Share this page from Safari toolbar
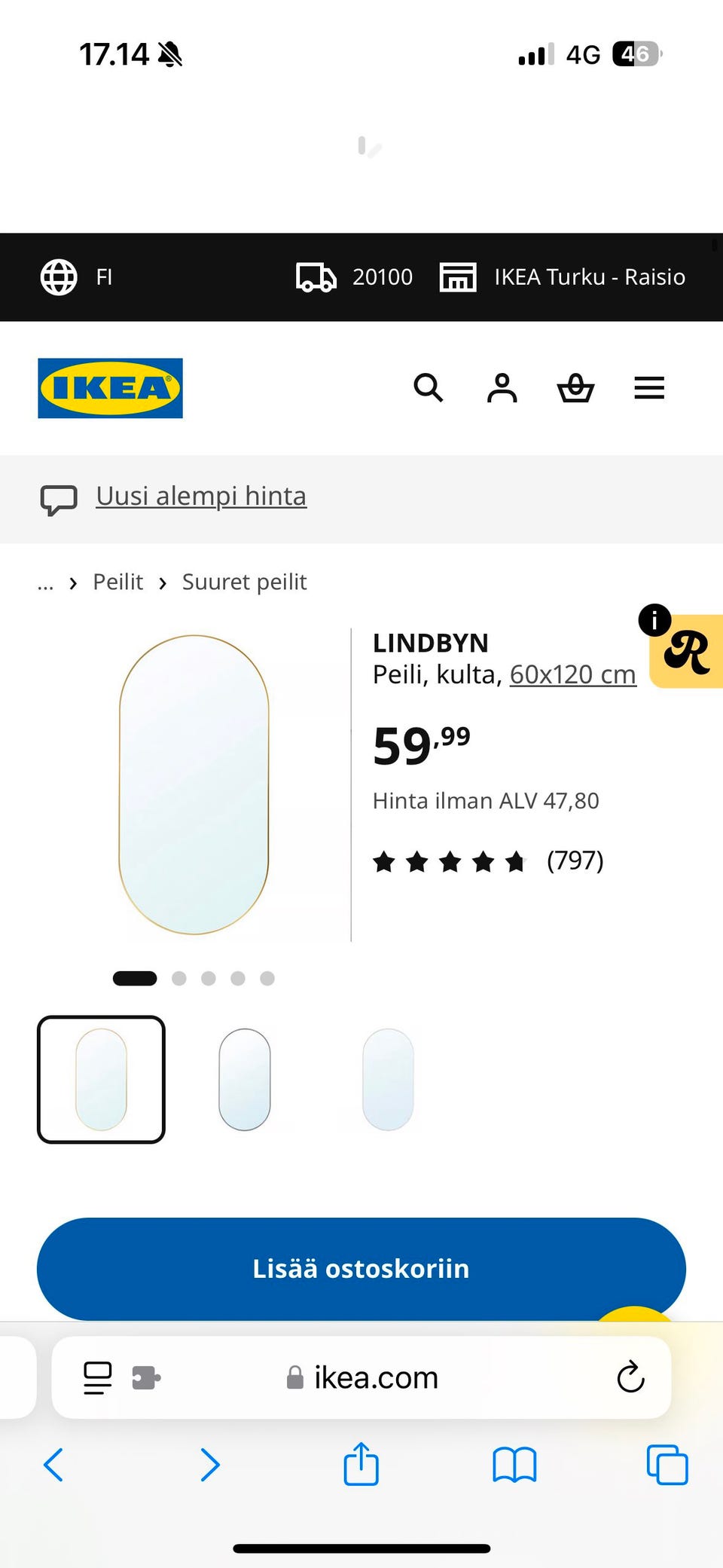 tap(361, 1464)
